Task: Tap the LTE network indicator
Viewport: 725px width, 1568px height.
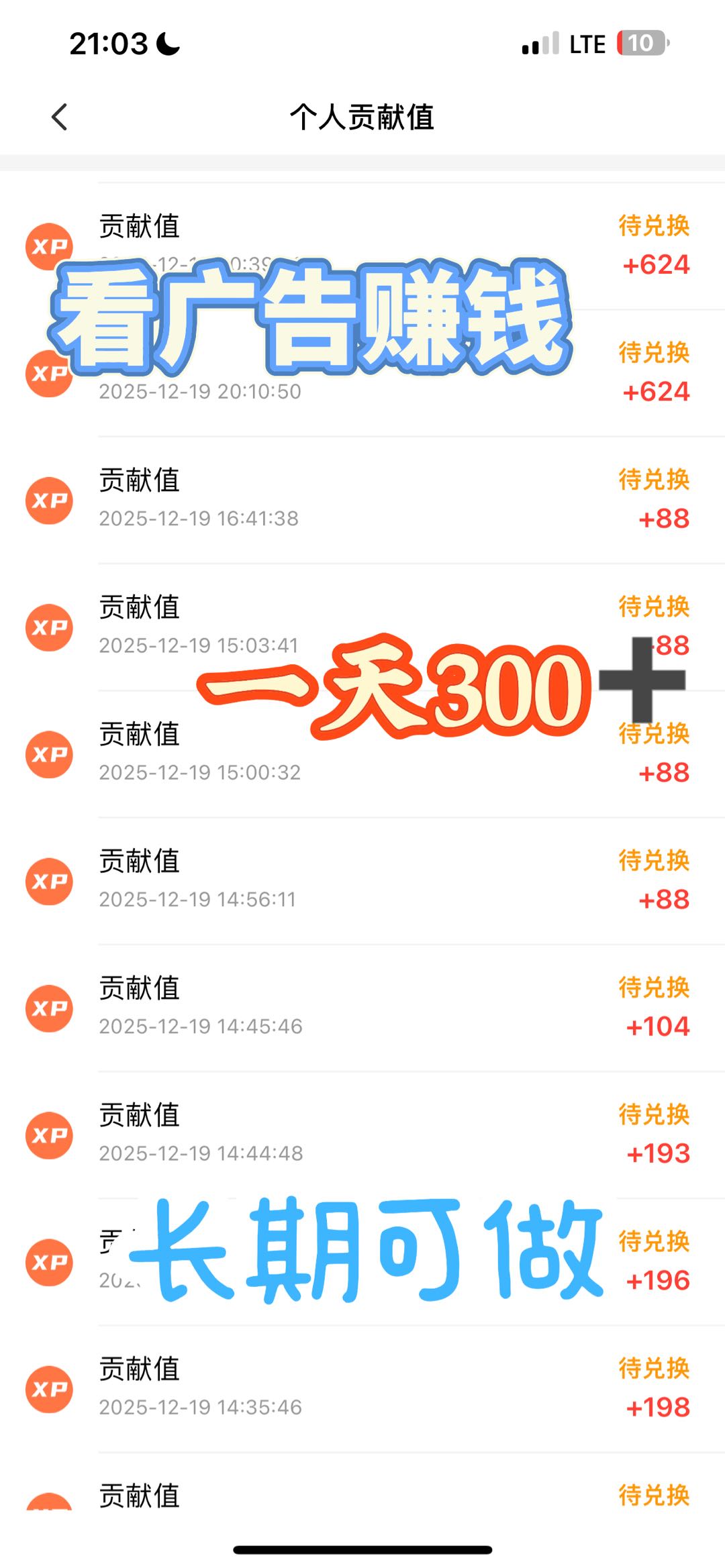Action: [x=585, y=42]
